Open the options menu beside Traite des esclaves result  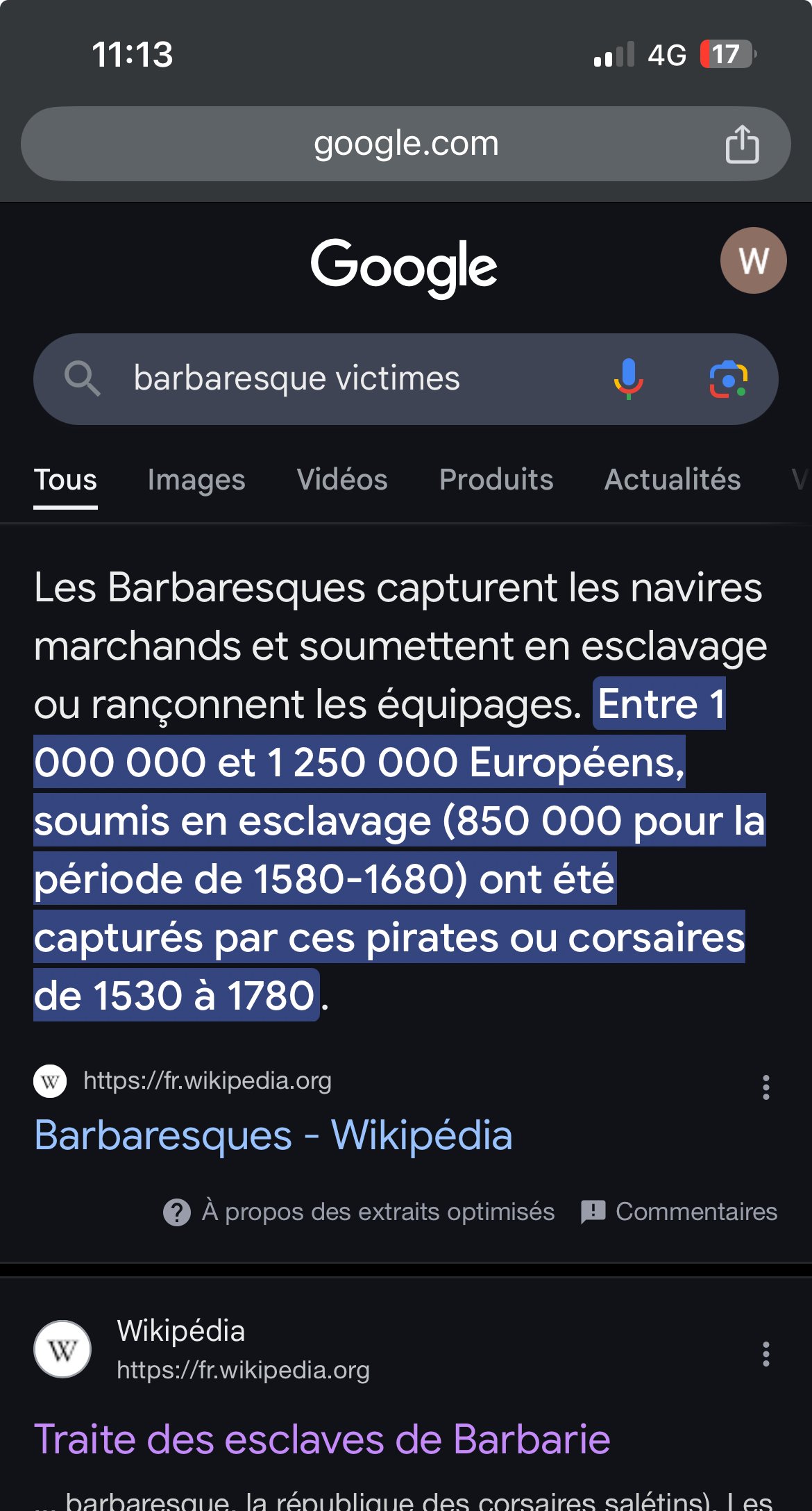click(766, 1353)
